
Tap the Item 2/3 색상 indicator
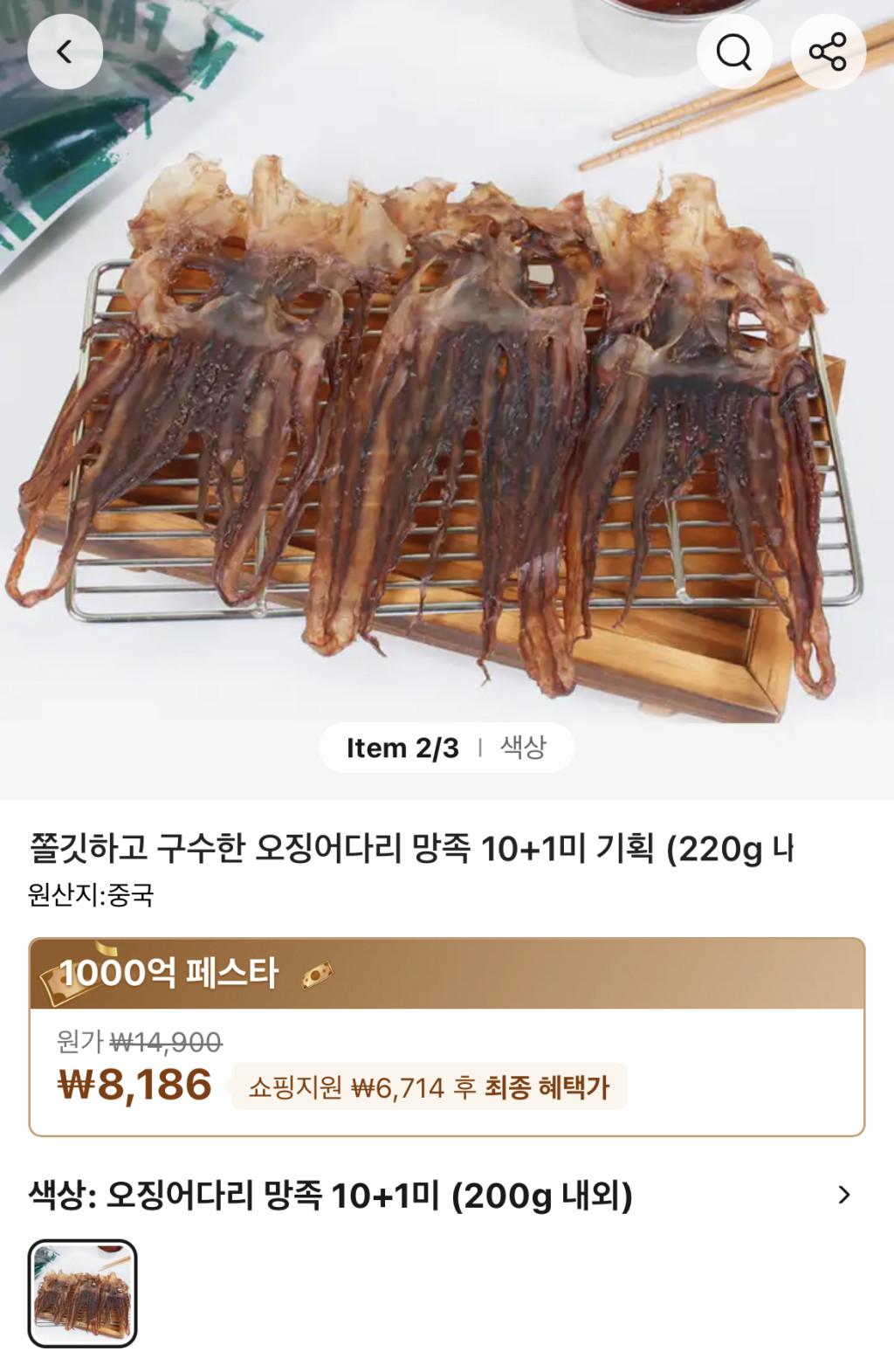(446, 748)
